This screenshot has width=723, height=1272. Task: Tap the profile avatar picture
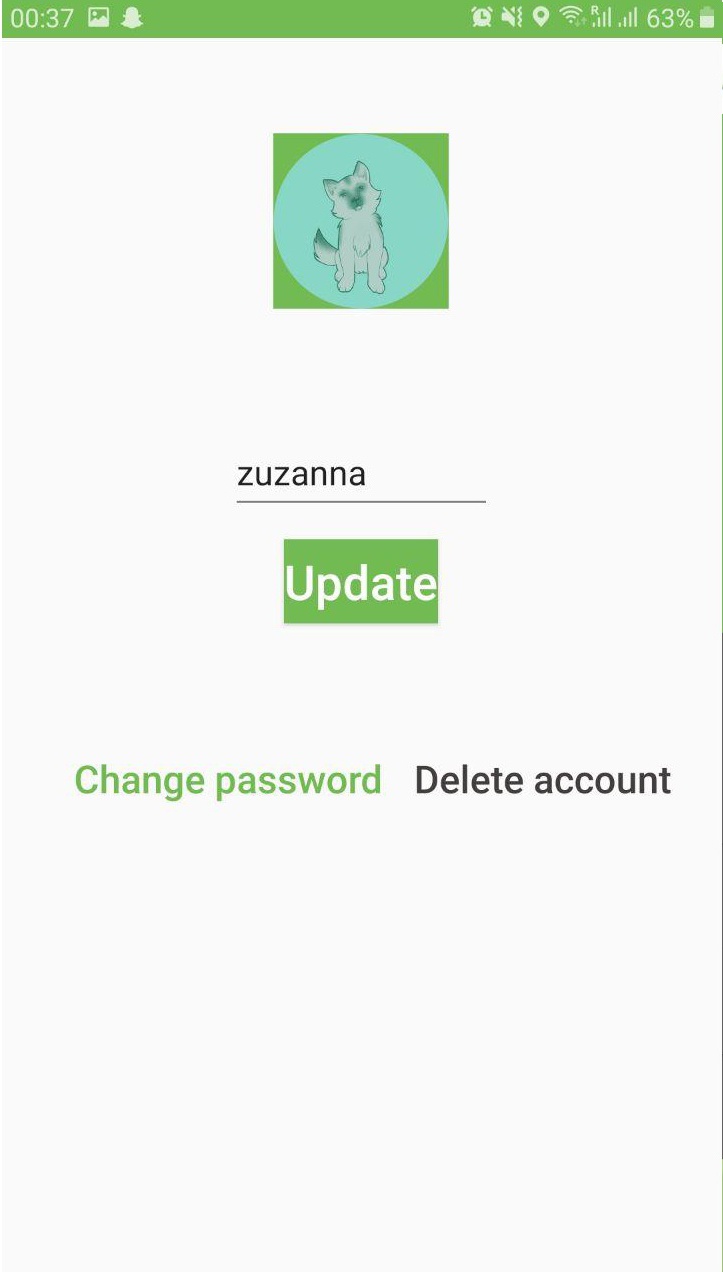point(360,221)
